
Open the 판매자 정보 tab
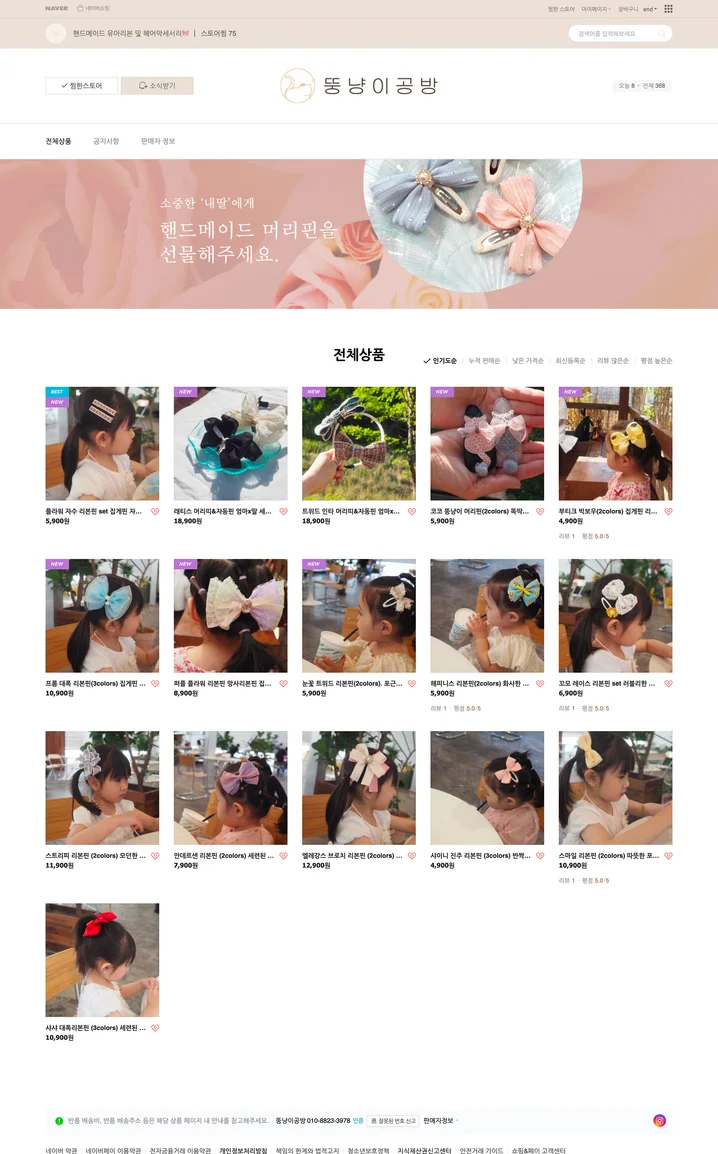point(158,141)
